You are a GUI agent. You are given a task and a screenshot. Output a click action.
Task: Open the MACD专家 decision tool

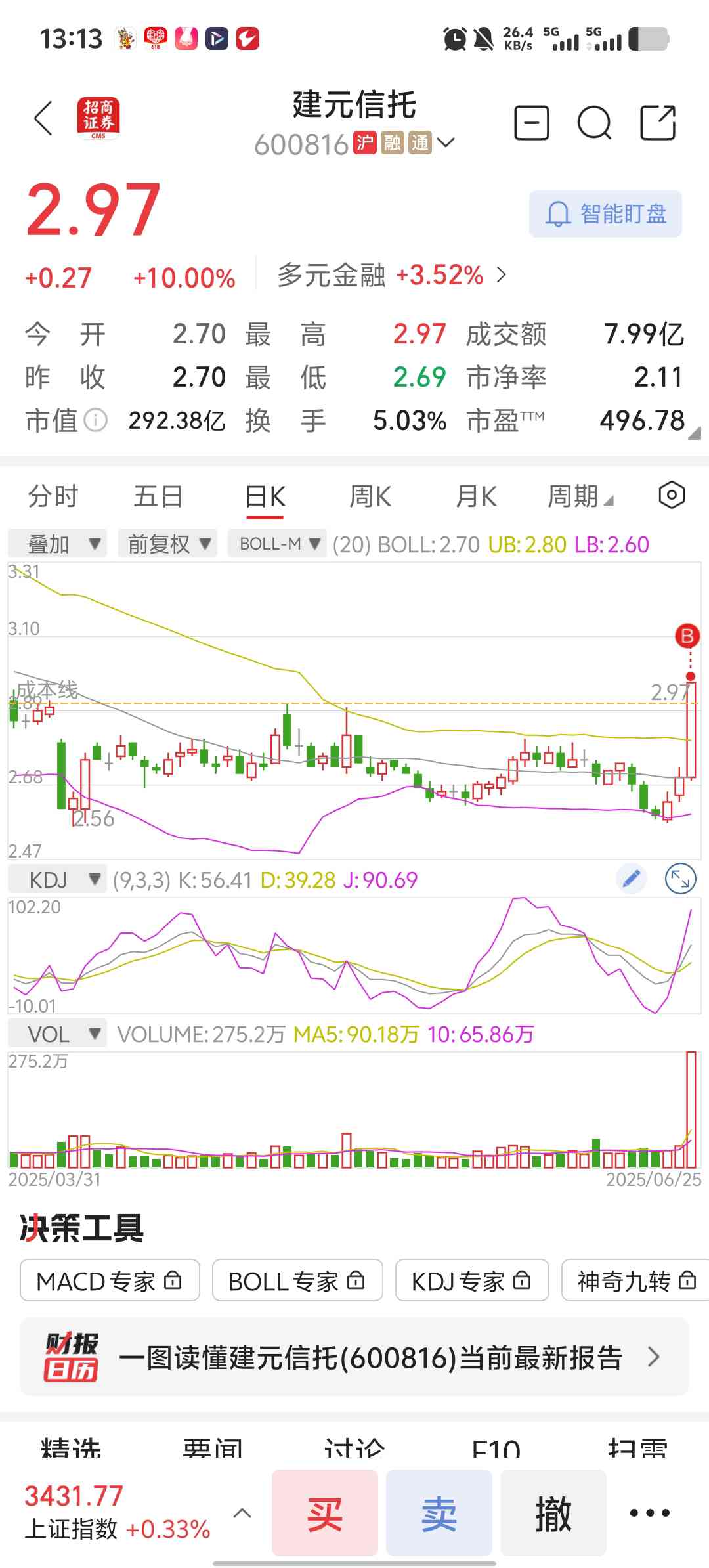click(x=110, y=1280)
